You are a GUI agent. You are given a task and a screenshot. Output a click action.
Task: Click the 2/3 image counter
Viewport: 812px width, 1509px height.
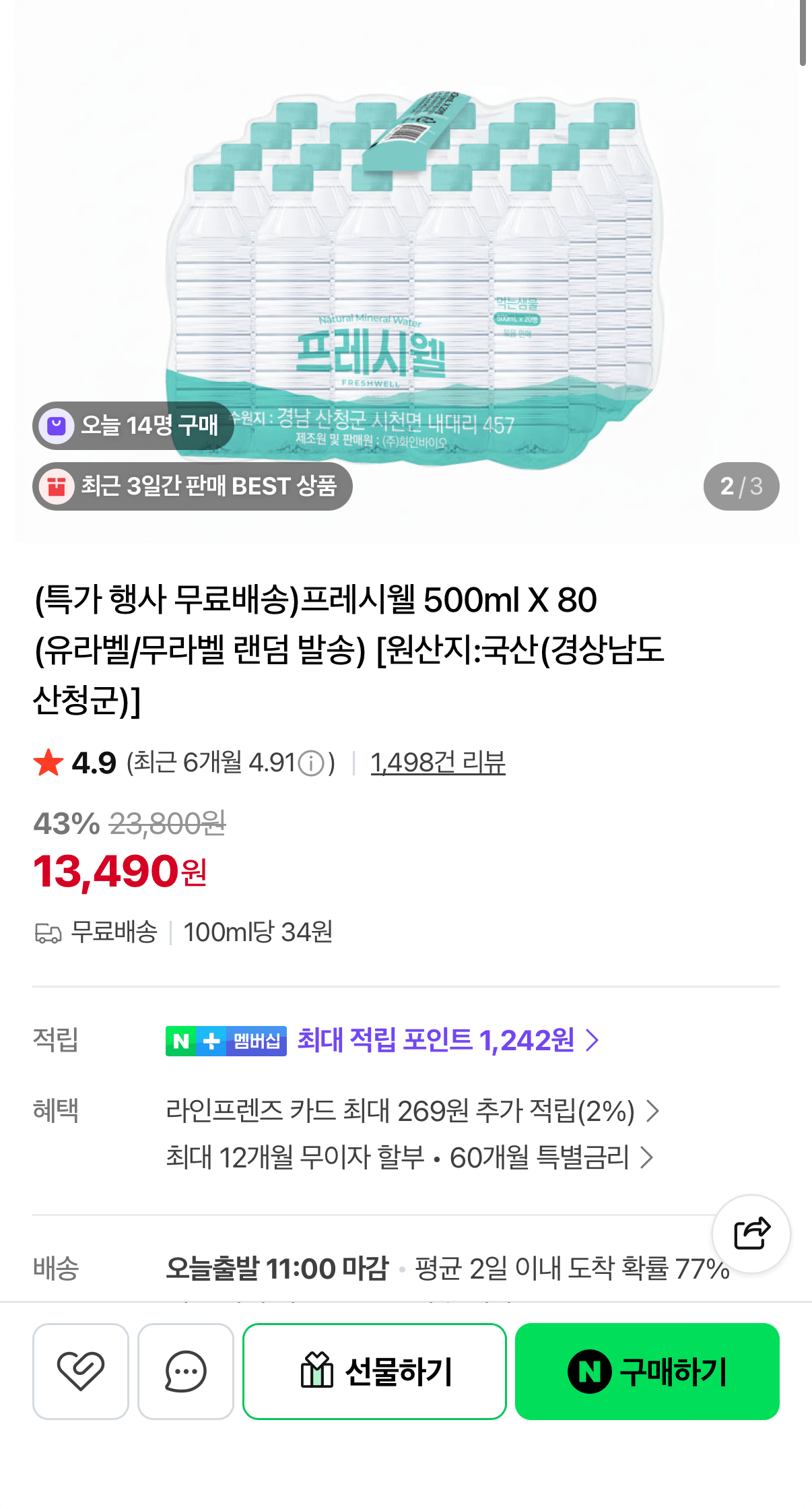(x=741, y=486)
